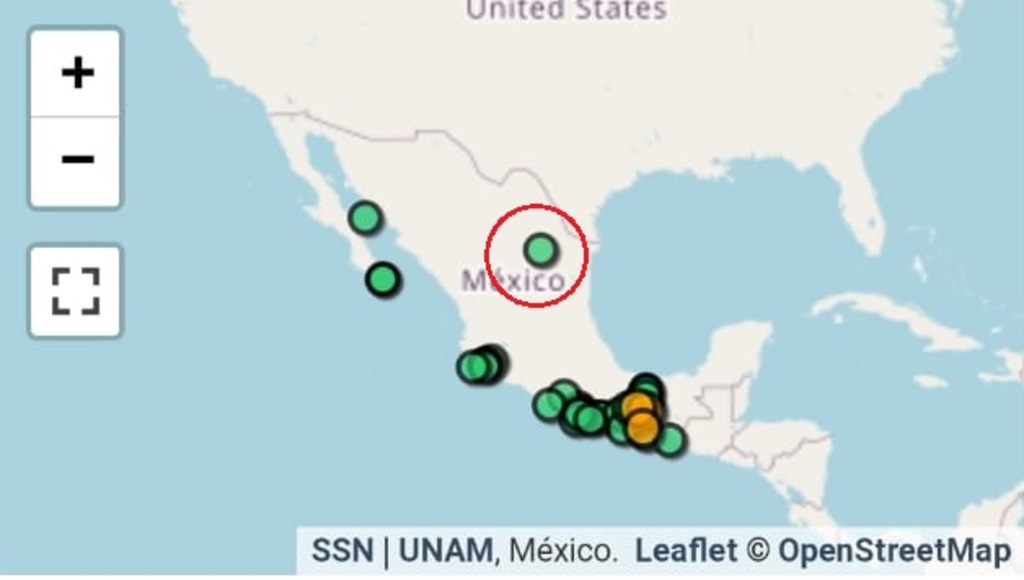Open the OpenStreetMap copyright link
1024x580 pixels.
click(x=894, y=550)
